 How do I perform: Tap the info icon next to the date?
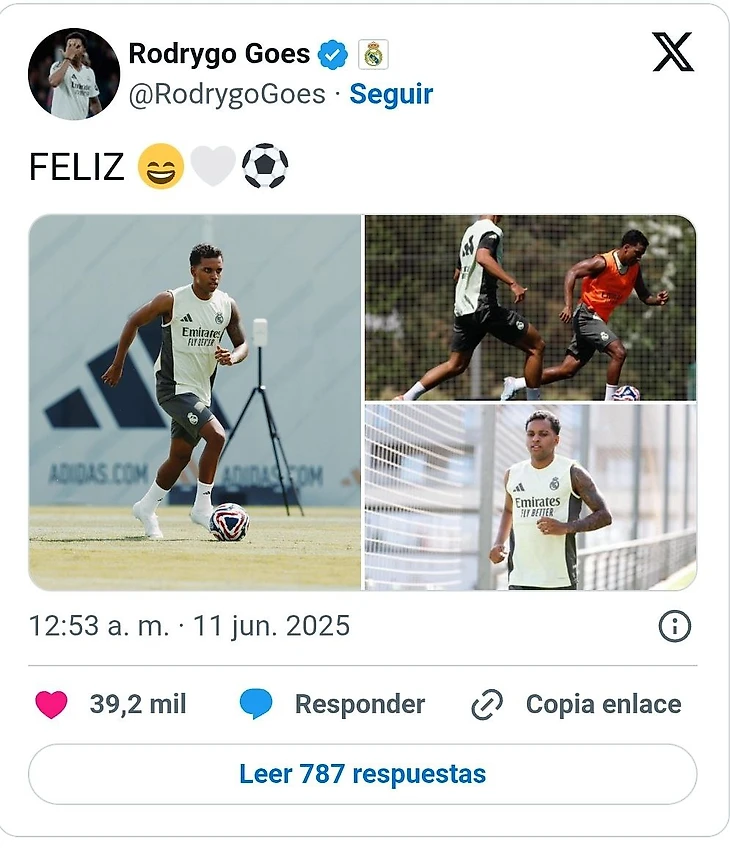(675, 627)
